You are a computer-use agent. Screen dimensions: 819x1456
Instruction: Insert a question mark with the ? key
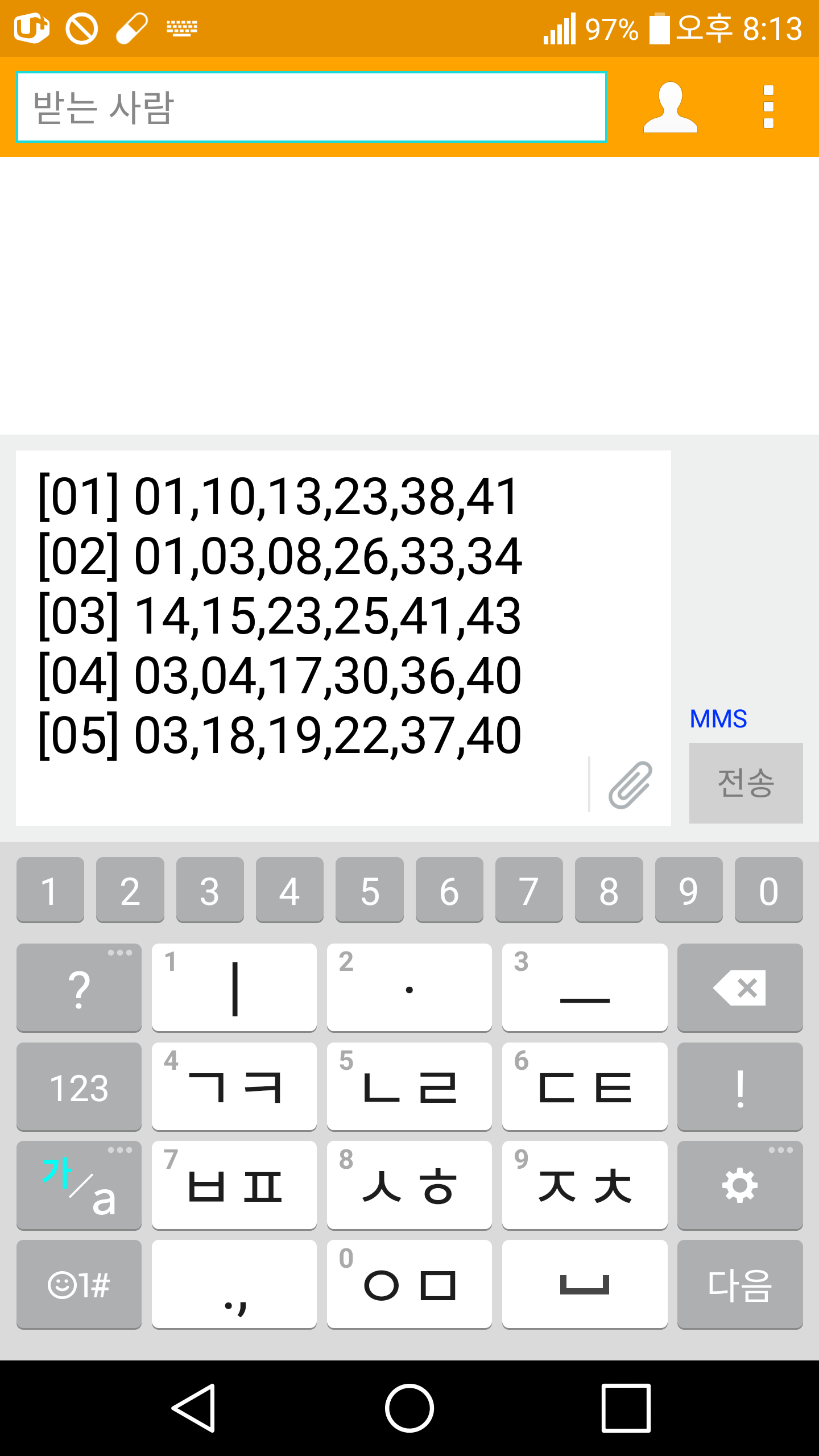[79, 987]
